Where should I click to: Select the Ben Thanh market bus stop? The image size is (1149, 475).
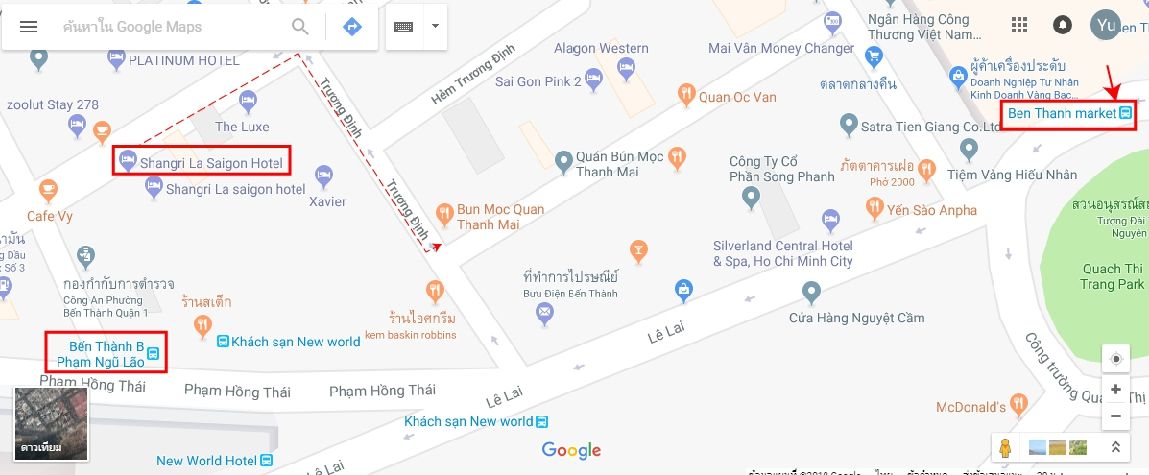(1125, 113)
